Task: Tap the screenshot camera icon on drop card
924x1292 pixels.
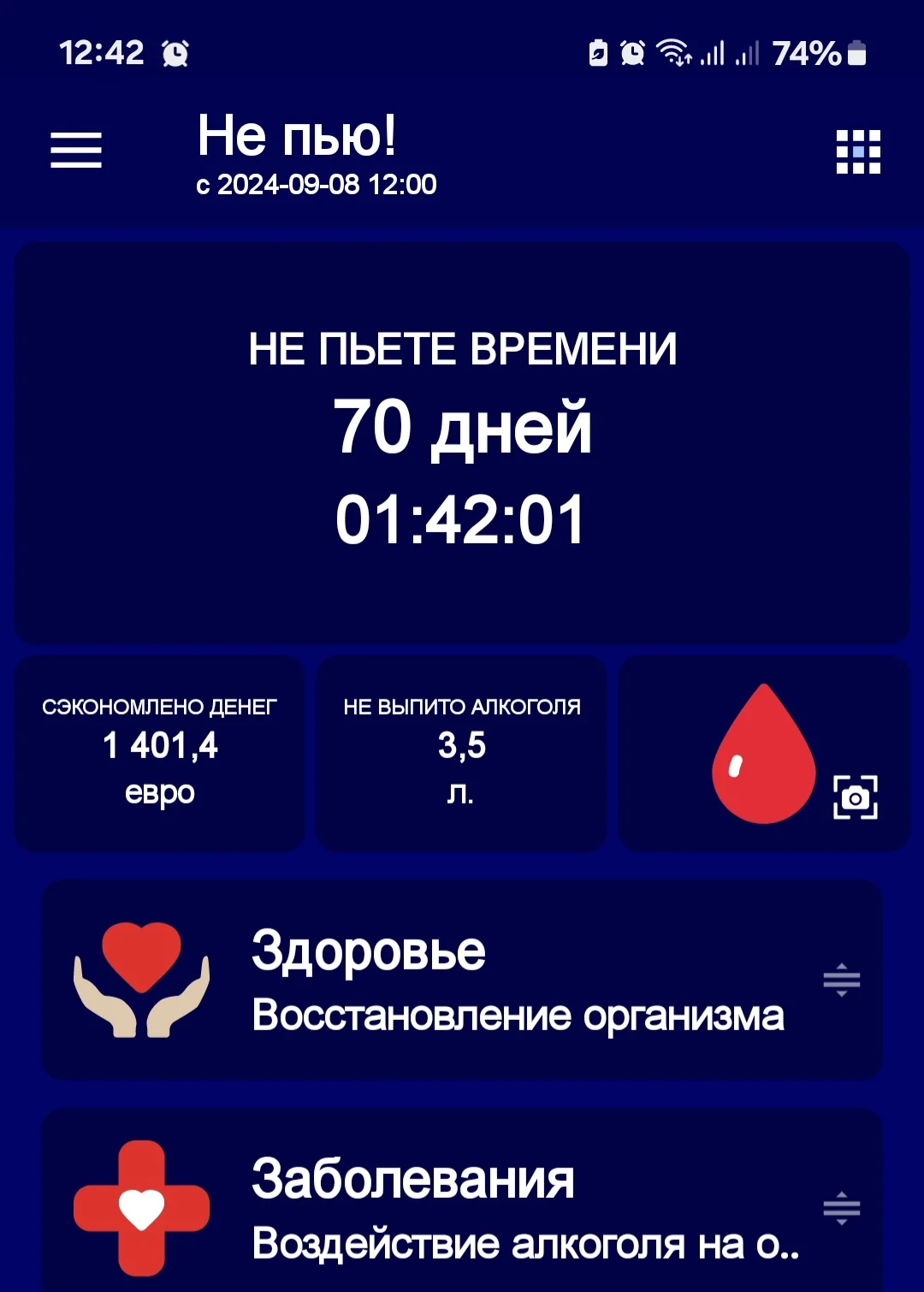Action: click(x=856, y=797)
